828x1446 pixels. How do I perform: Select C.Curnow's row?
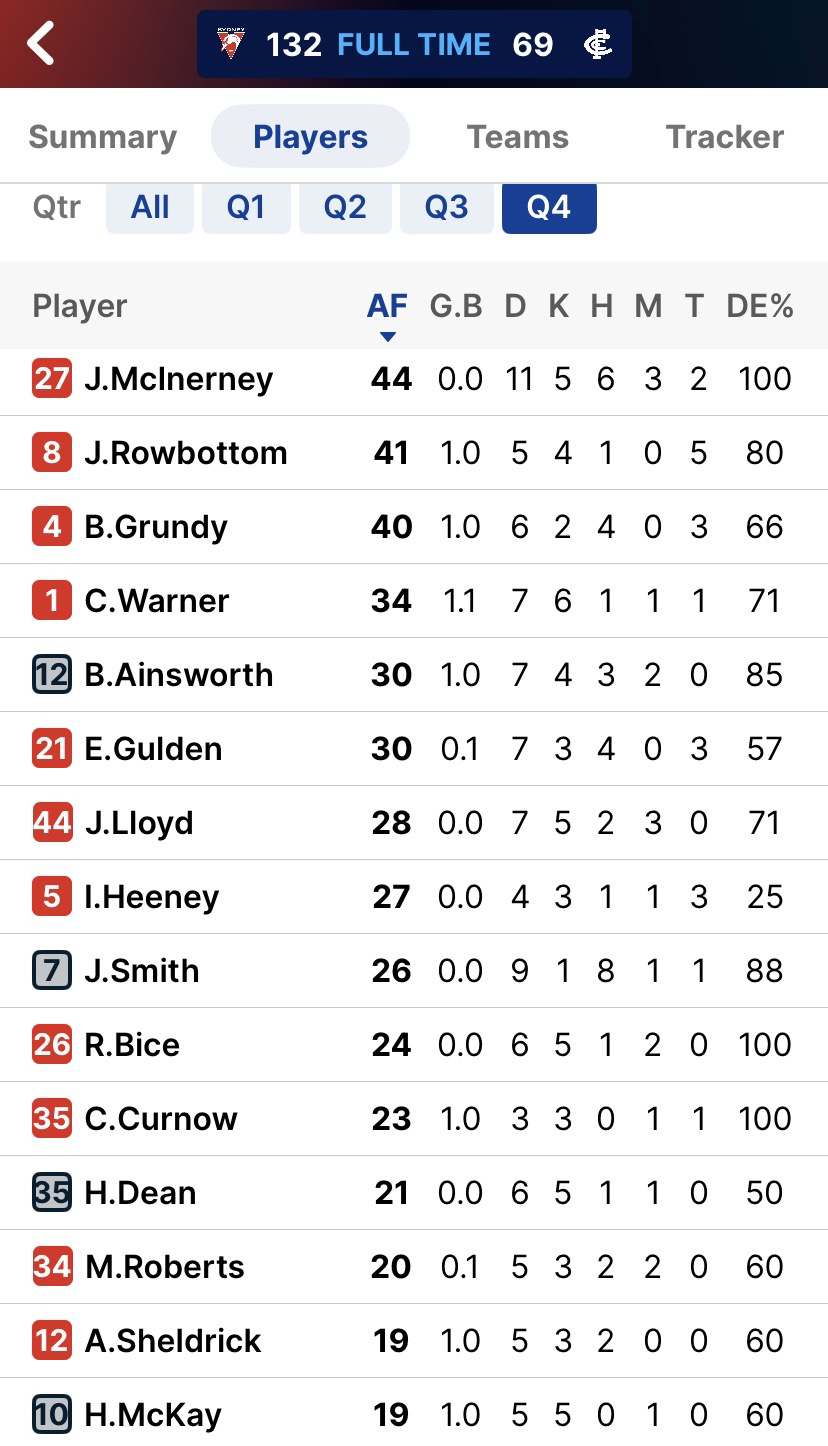click(x=160, y=1119)
